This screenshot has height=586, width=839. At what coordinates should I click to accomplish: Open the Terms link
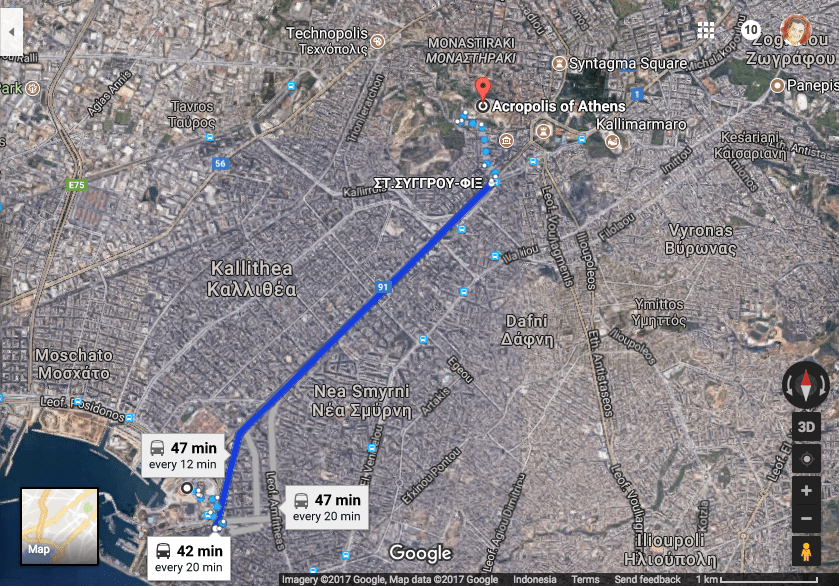coord(585,580)
